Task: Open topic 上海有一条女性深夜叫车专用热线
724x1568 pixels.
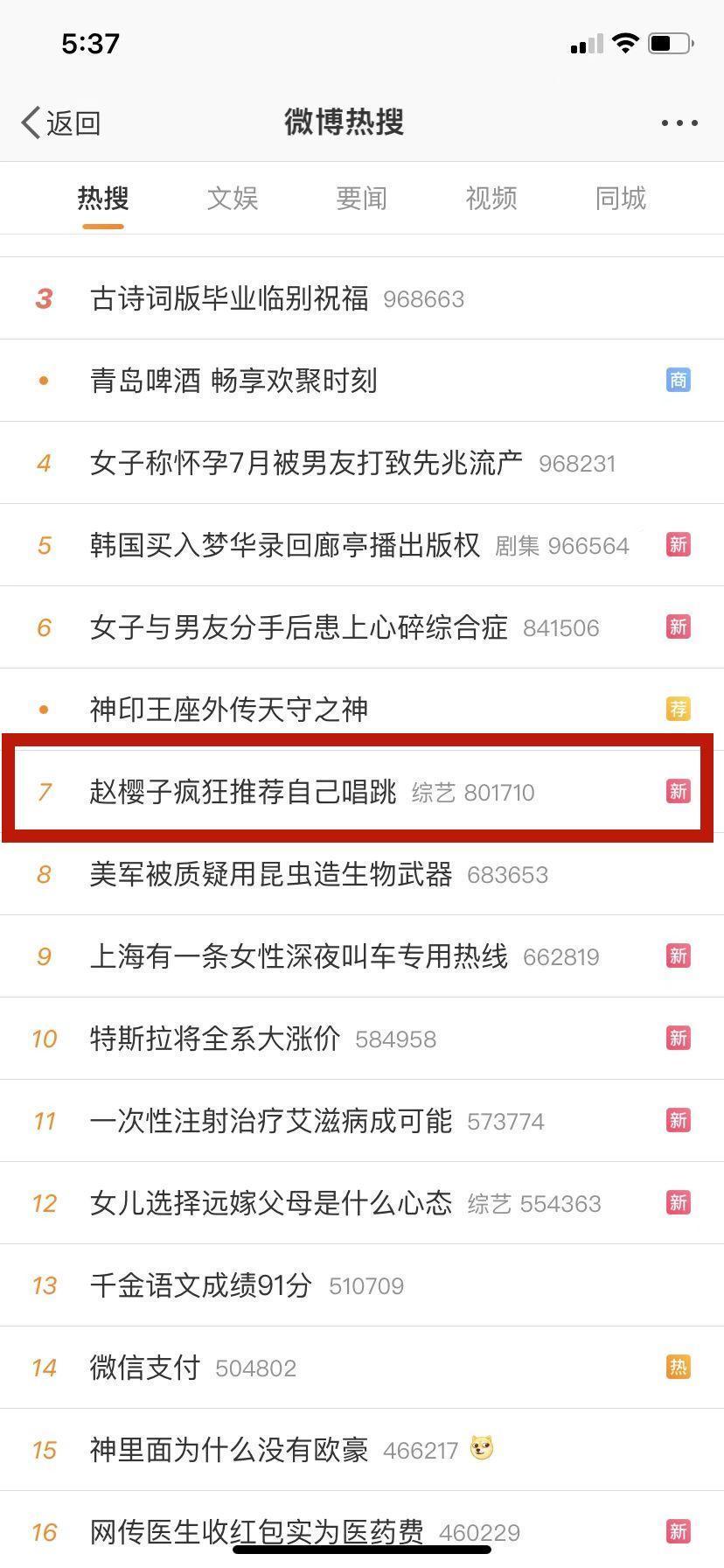Action: pyautogui.click(x=298, y=956)
